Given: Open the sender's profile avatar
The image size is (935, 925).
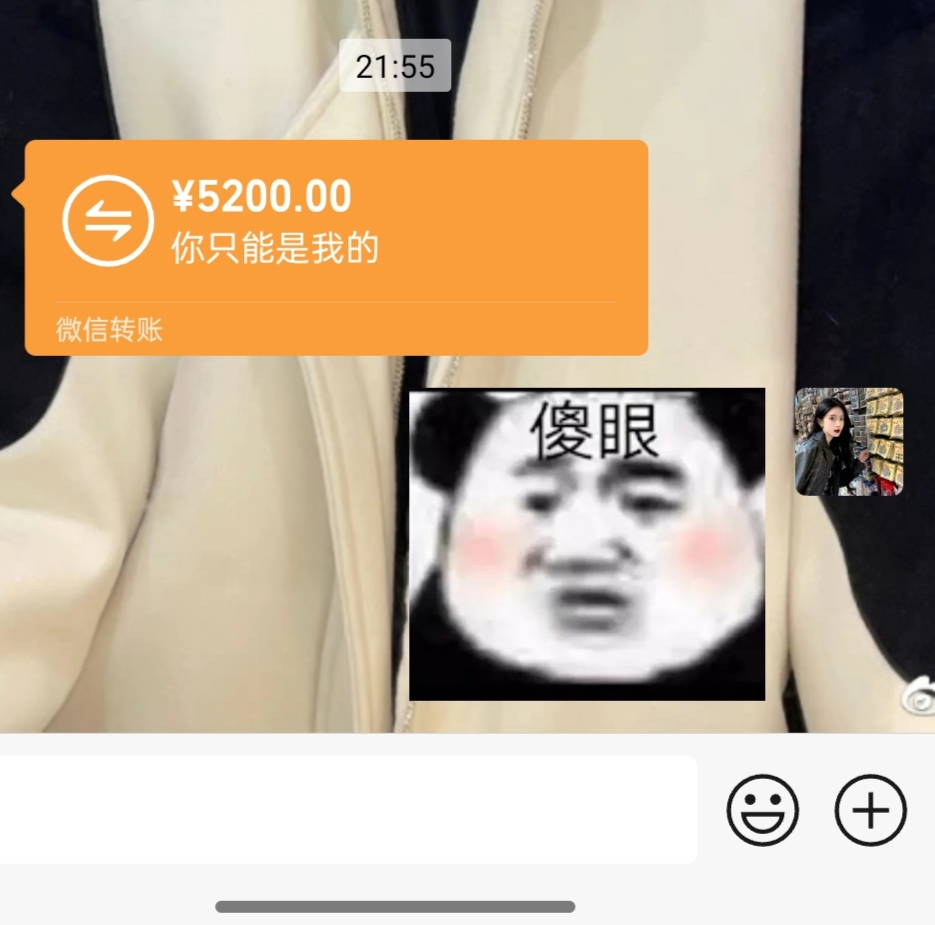Looking at the screenshot, I should tap(849, 442).
